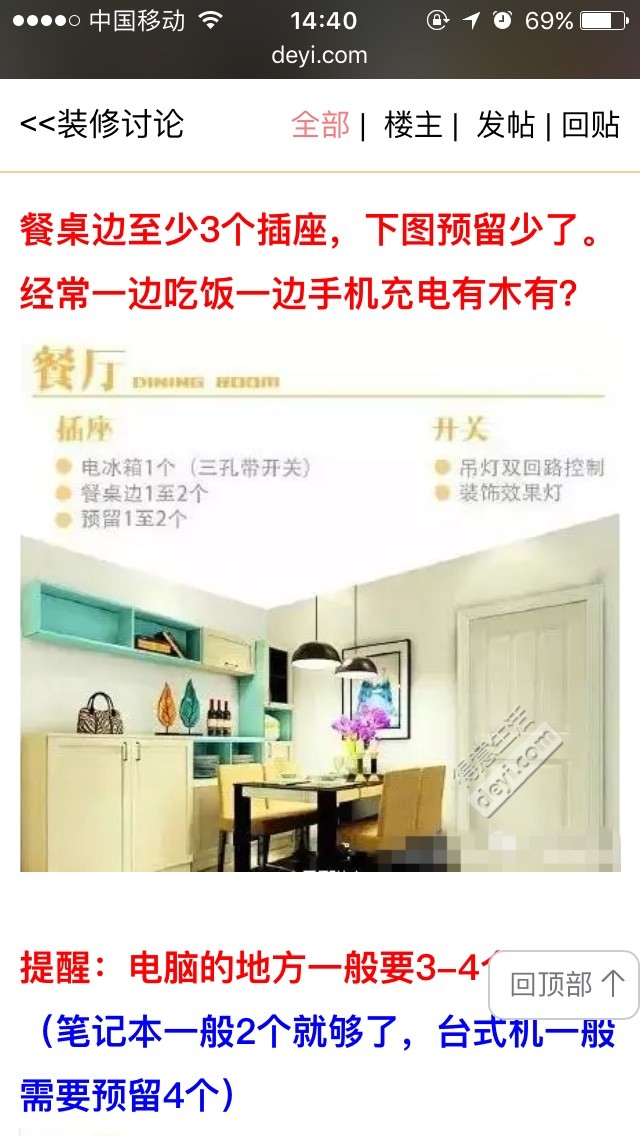Tap the deyi.com address bar
640x1136 pixels.
click(320, 55)
